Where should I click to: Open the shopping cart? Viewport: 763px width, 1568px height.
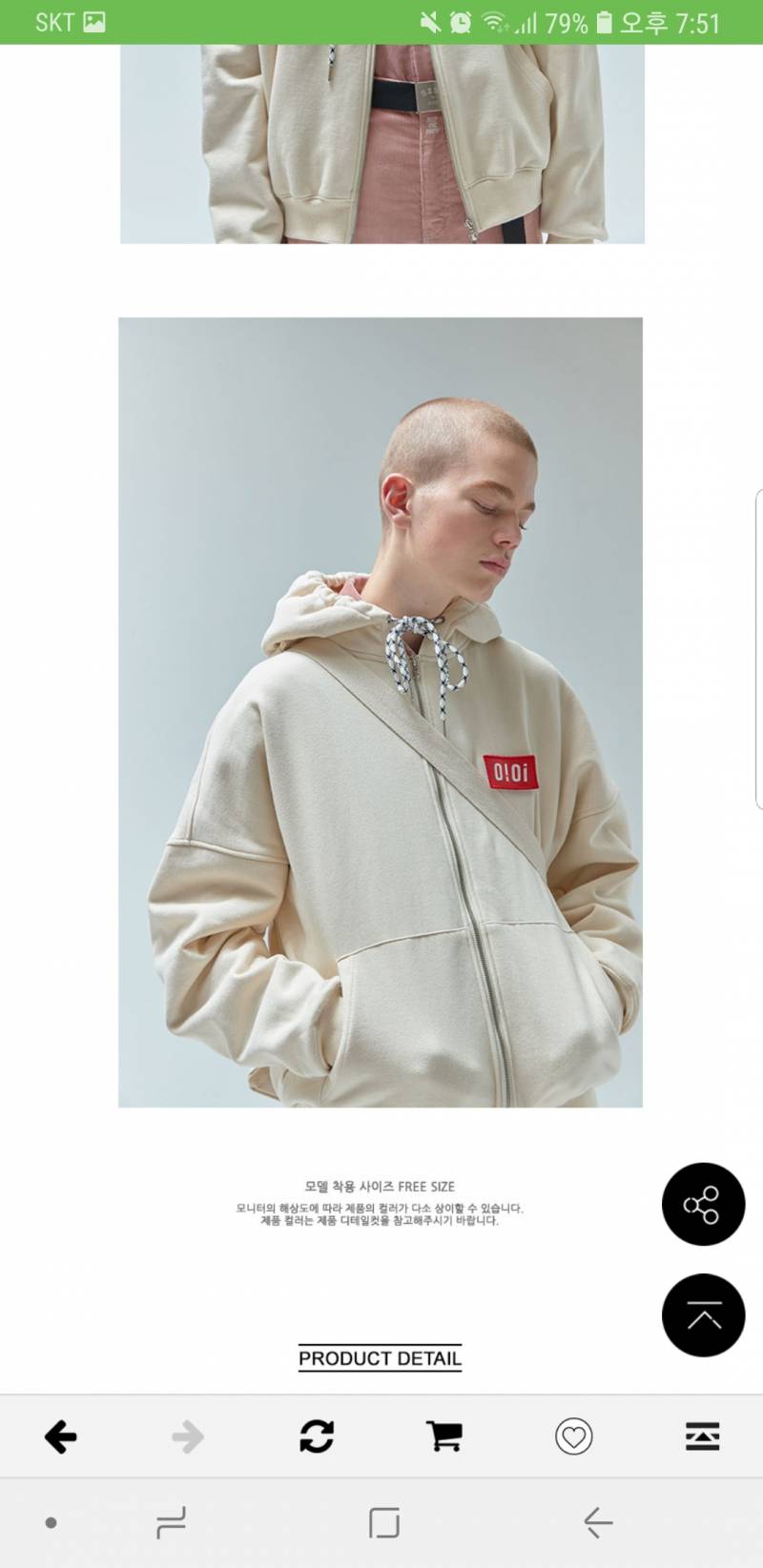[443, 1436]
